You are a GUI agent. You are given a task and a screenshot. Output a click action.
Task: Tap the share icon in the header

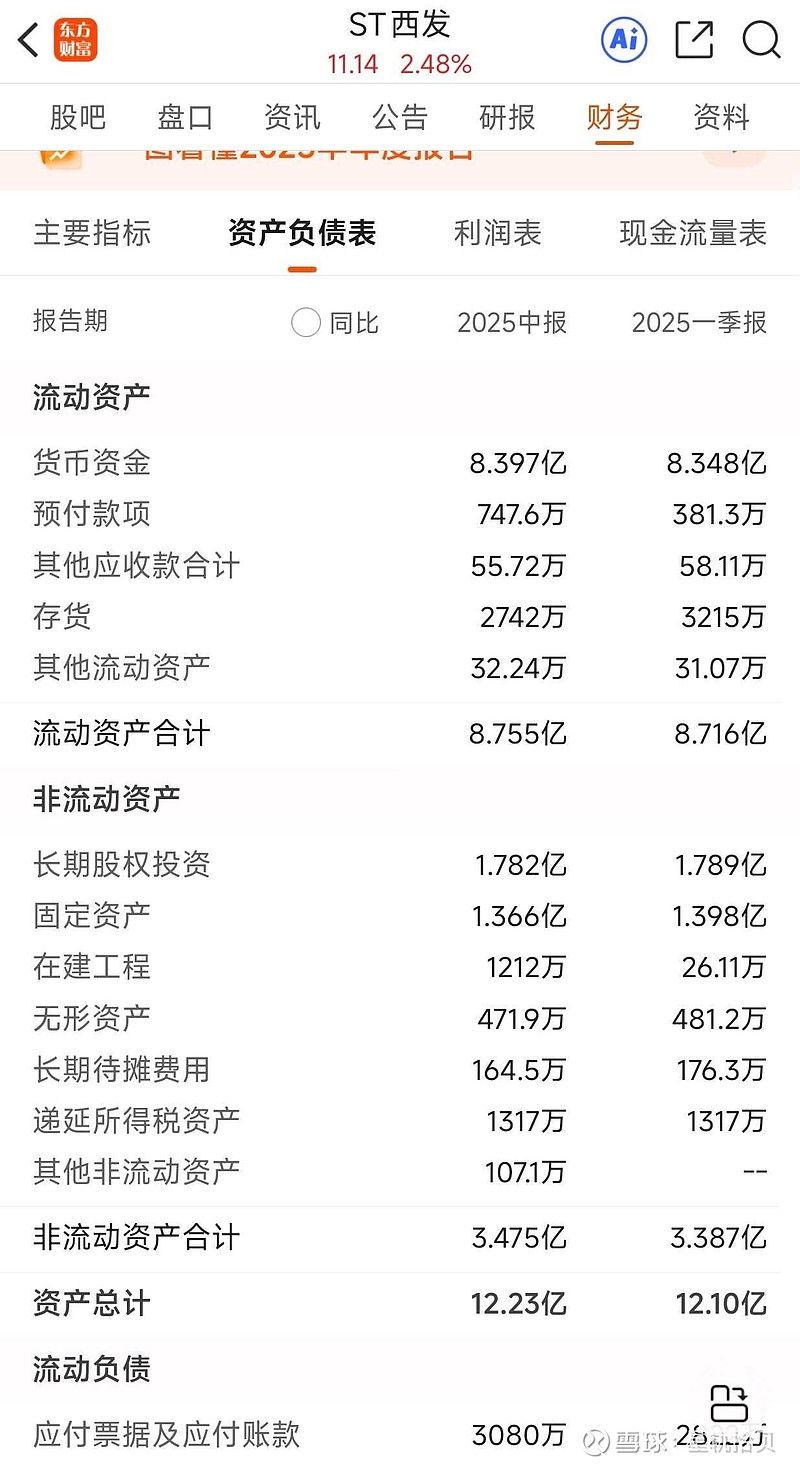[694, 40]
